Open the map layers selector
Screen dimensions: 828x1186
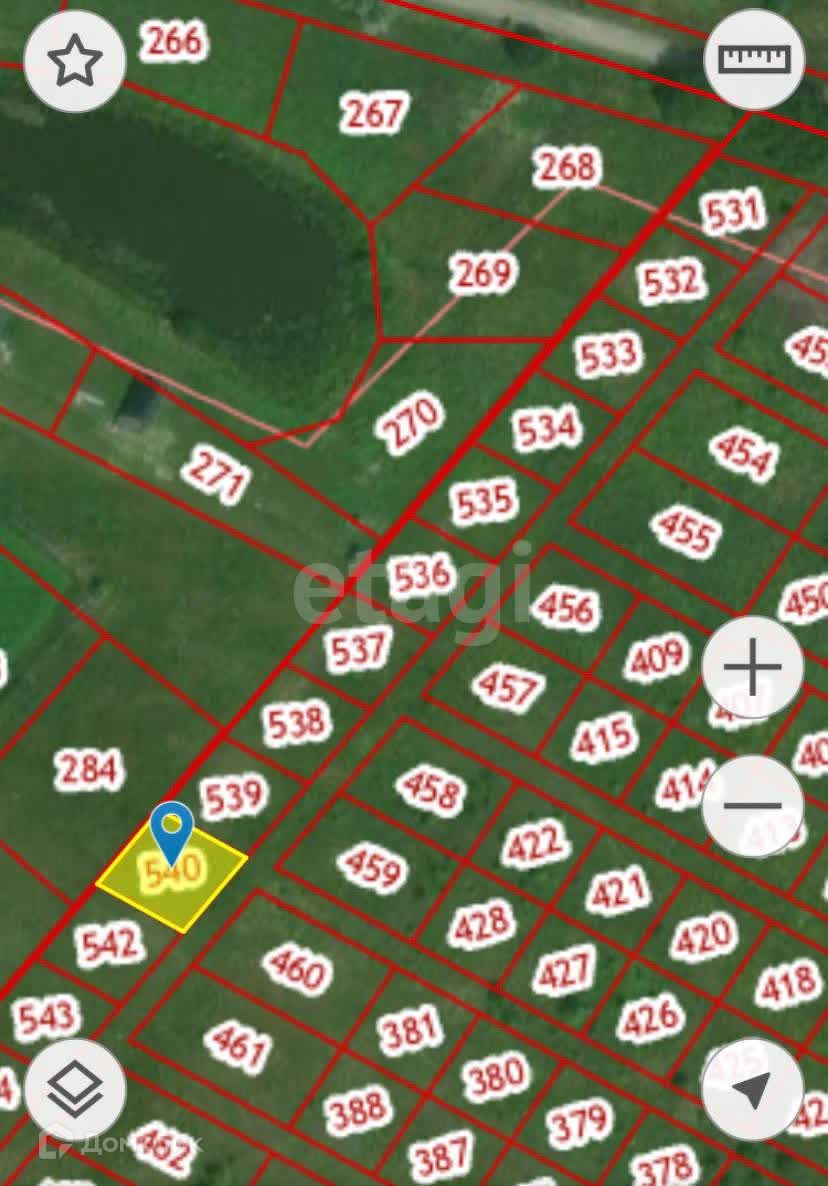click(75, 1089)
